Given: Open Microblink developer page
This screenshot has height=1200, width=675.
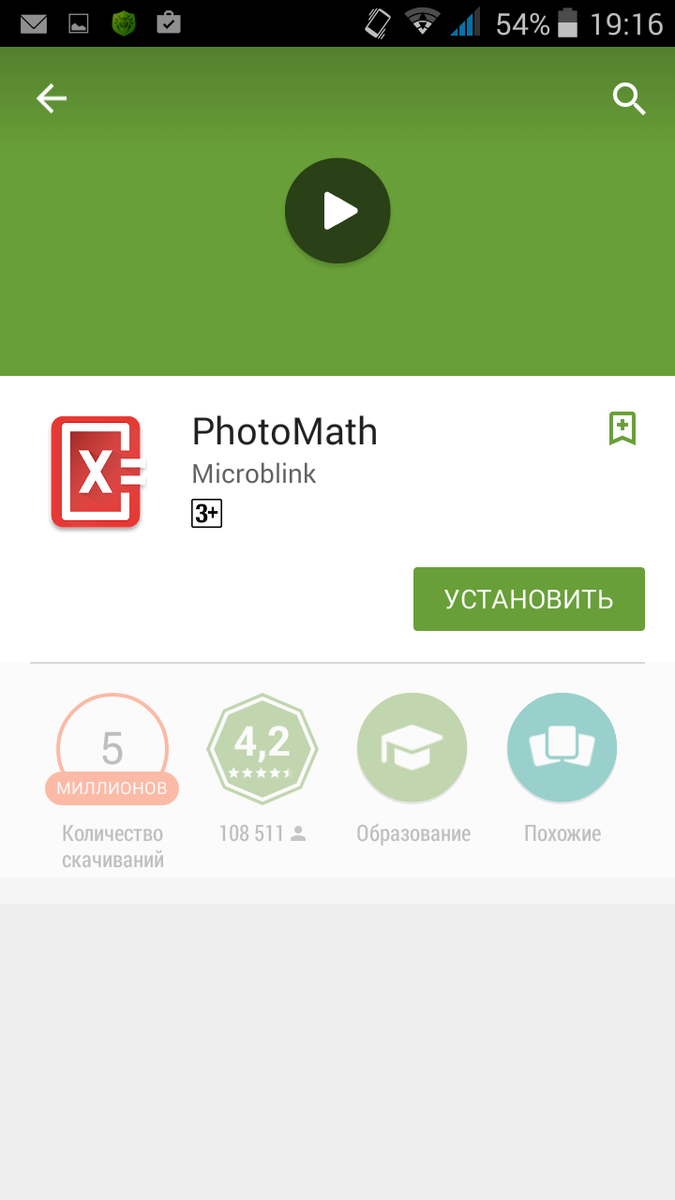Looking at the screenshot, I should coord(254,474).
